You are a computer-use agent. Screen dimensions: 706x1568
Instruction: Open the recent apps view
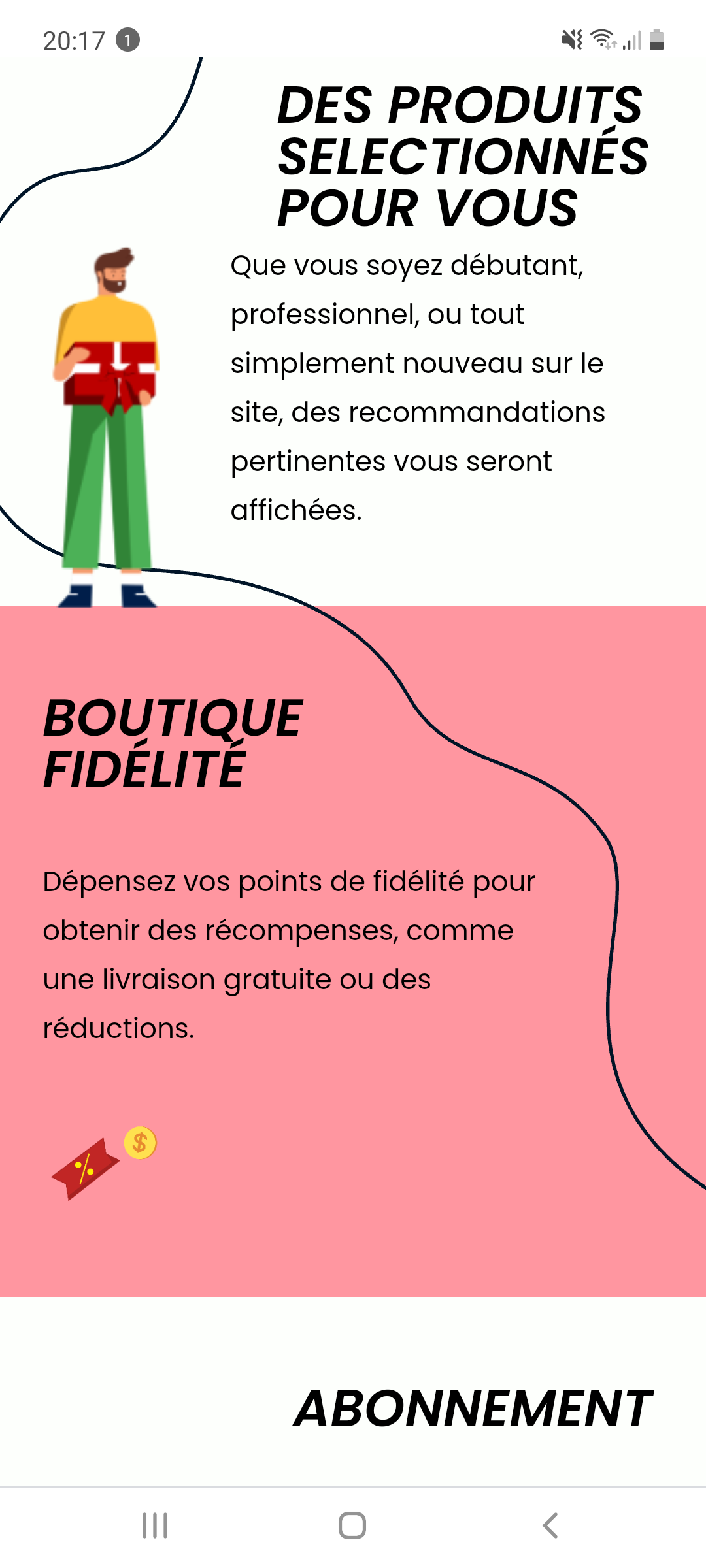(x=155, y=1526)
